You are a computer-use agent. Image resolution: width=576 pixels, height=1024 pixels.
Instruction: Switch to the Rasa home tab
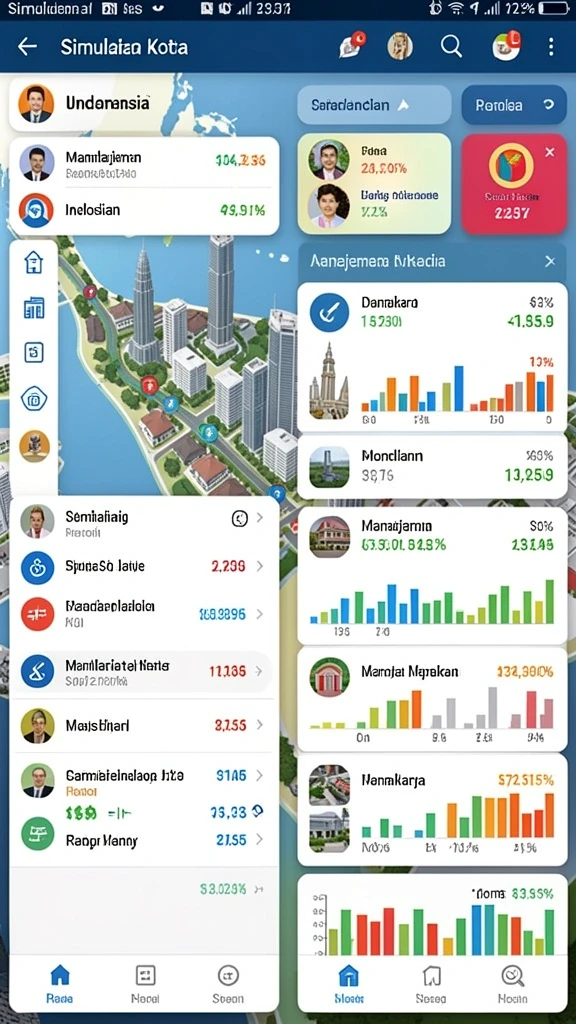(x=59, y=984)
